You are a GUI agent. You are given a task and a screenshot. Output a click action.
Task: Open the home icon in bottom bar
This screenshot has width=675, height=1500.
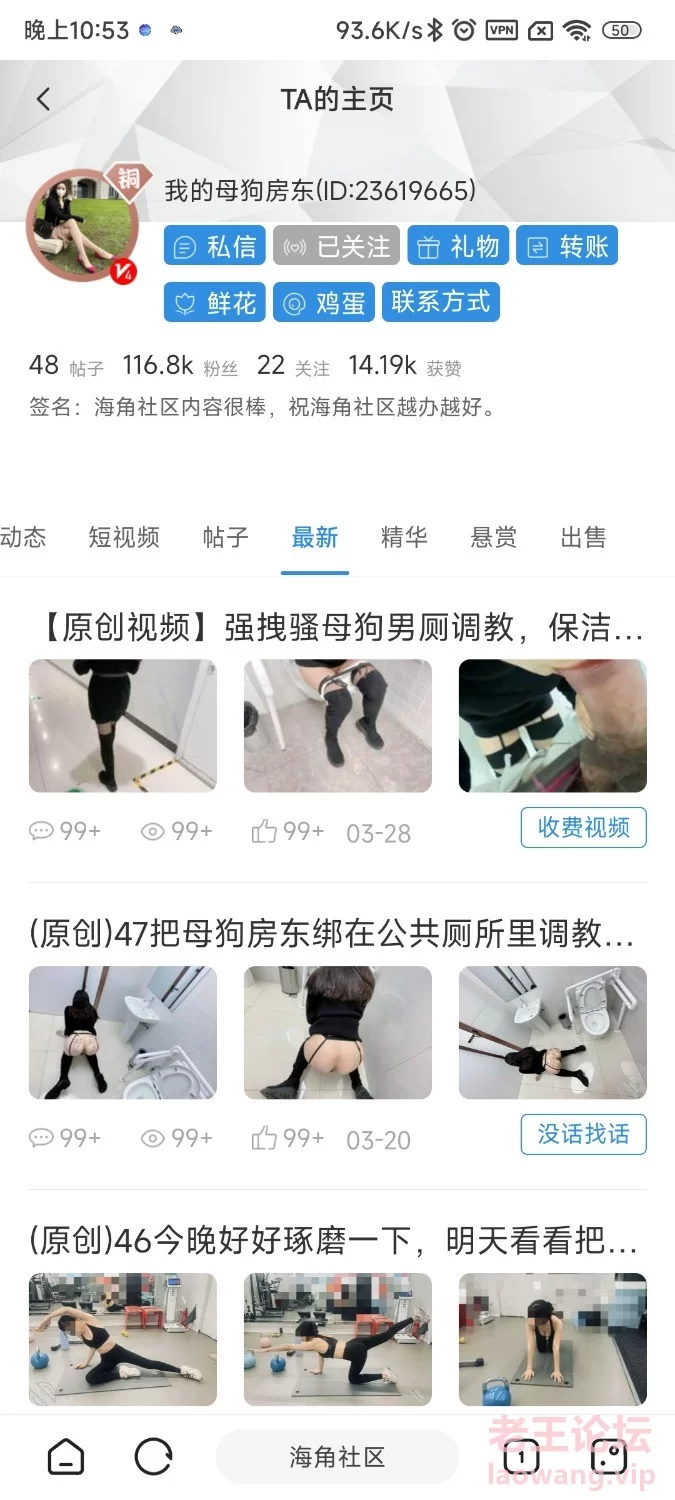pyautogui.click(x=66, y=1457)
